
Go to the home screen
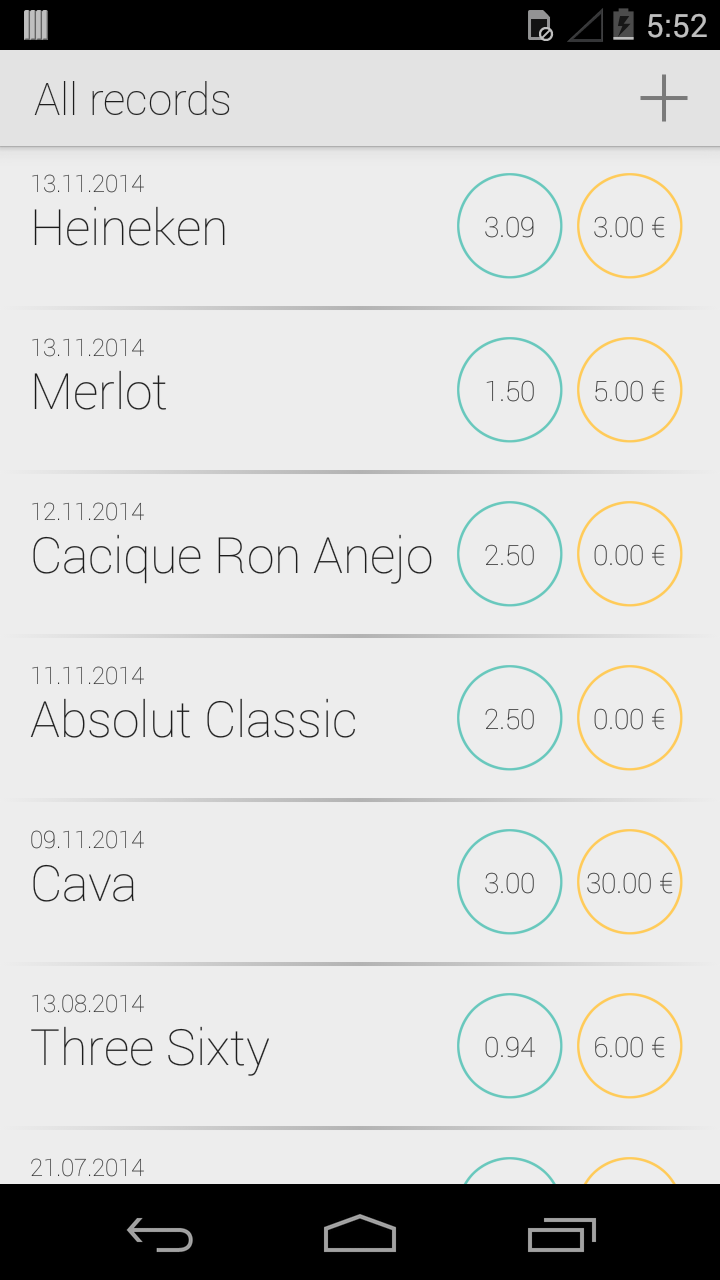pyautogui.click(x=360, y=1234)
